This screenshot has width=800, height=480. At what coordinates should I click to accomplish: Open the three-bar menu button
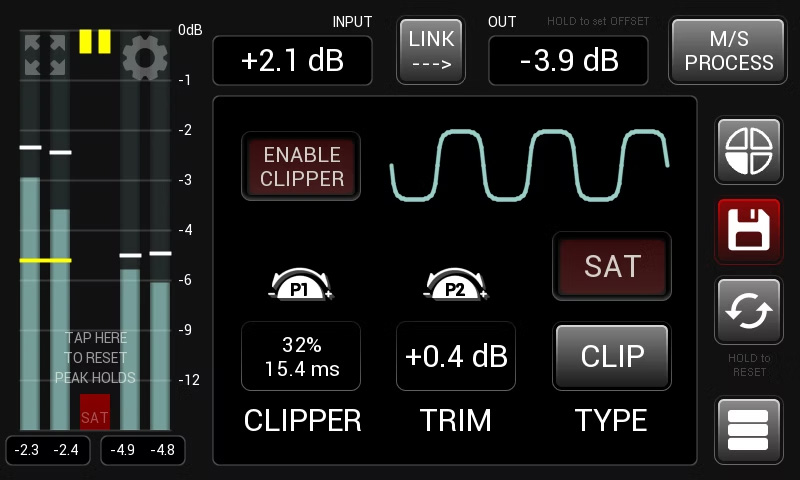coord(748,431)
